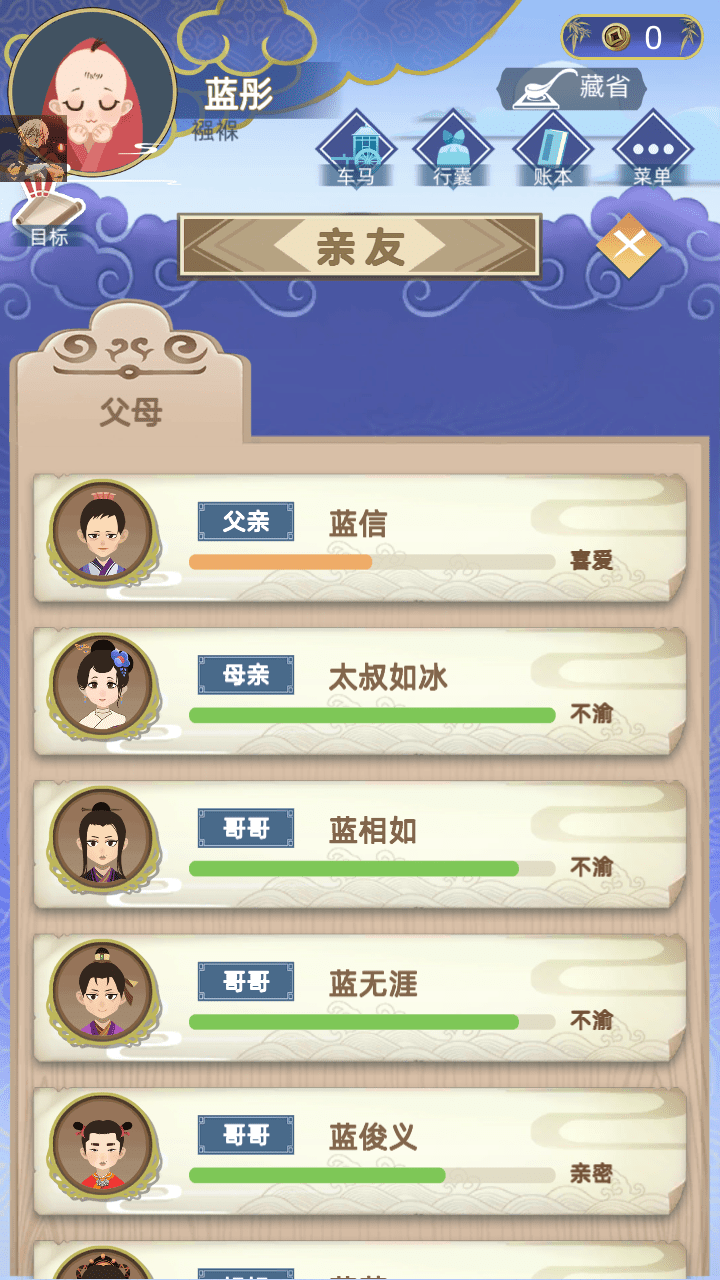This screenshot has width=720, height=1280.
Task: Open the 账本 ledger
Action: click(553, 150)
